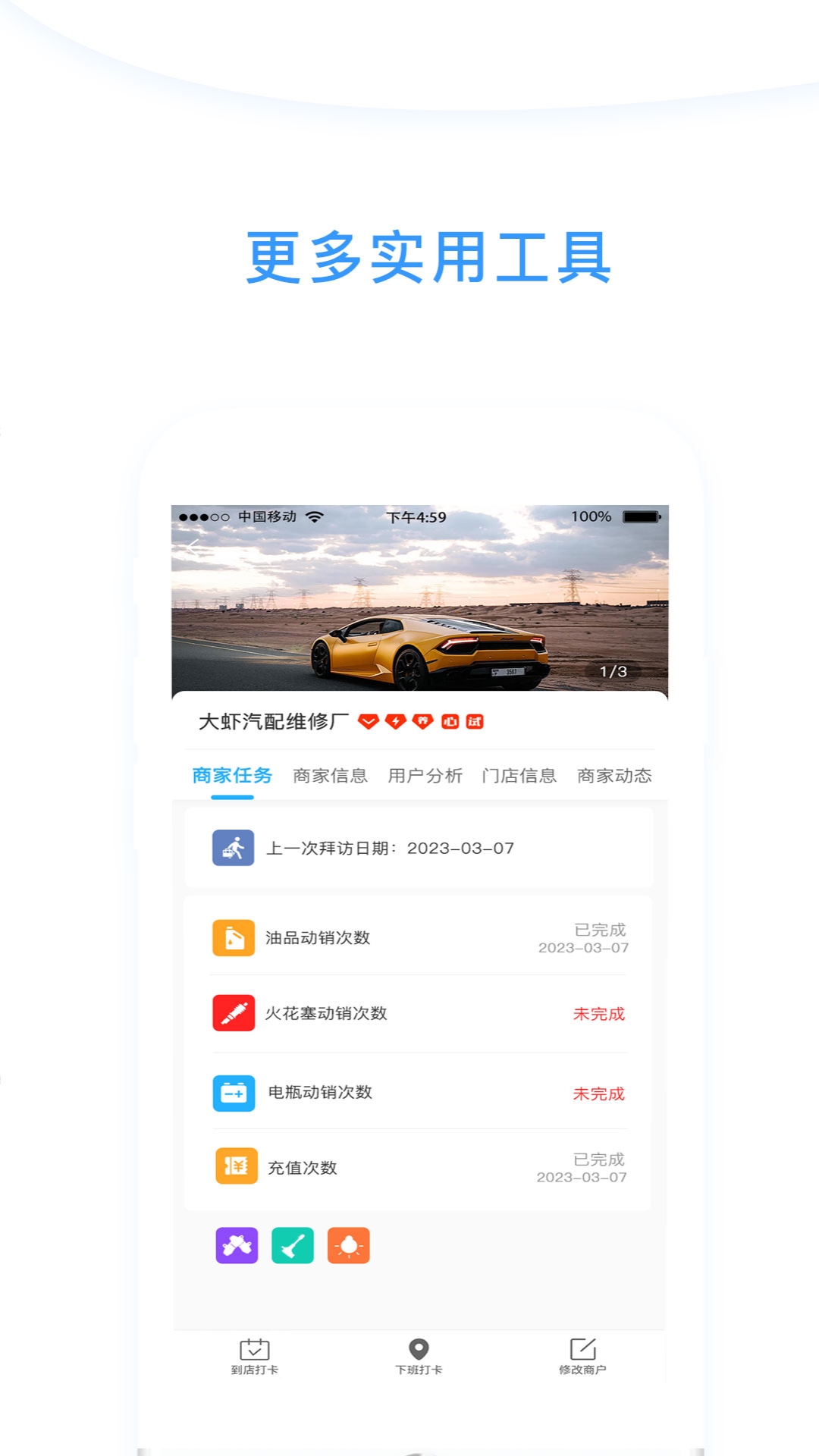819x1456 pixels.
Task: Open the 用户分析 tab
Action: tap(426, 777)
